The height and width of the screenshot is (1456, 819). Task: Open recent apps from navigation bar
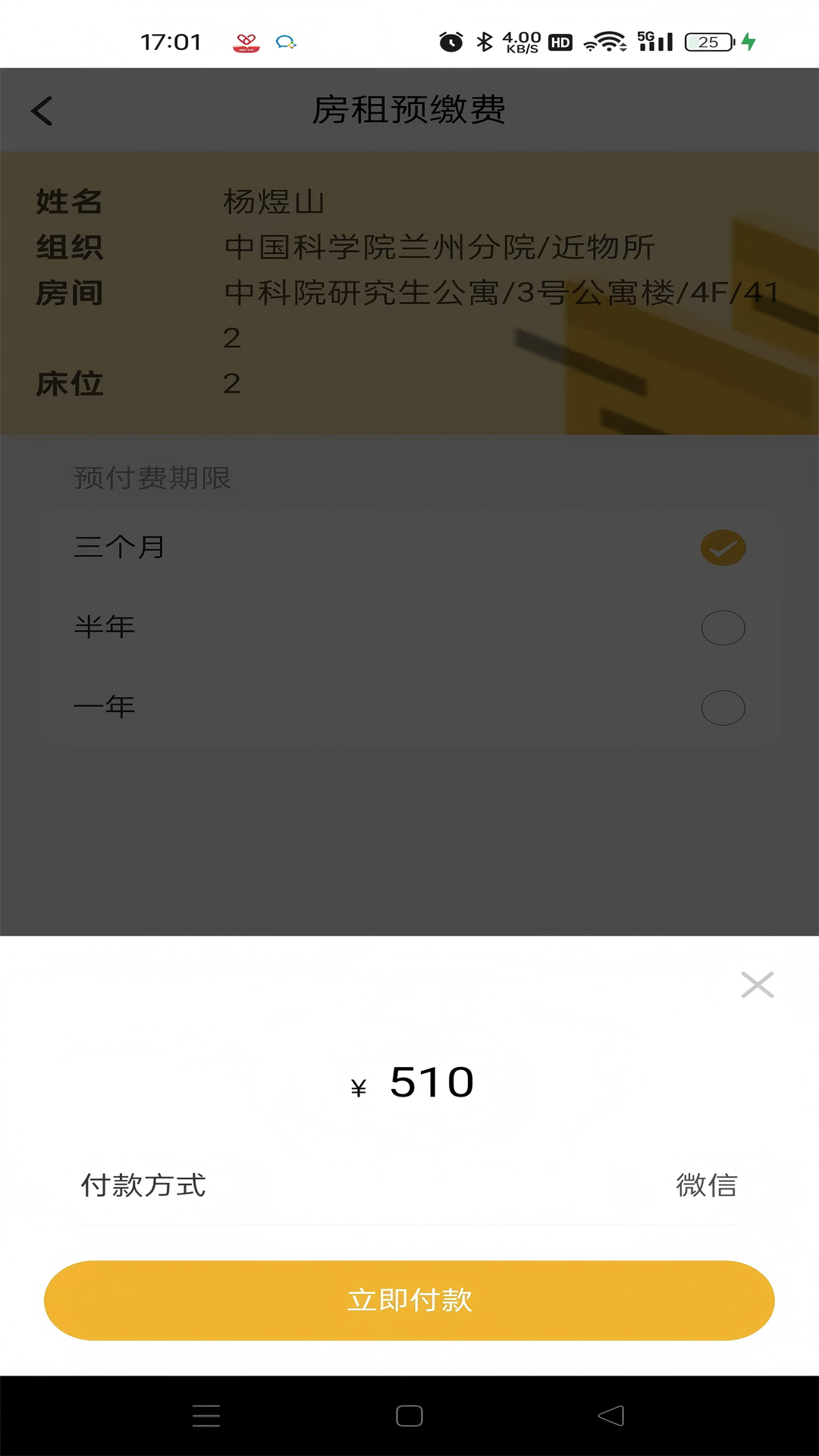tap(206, 1416)
